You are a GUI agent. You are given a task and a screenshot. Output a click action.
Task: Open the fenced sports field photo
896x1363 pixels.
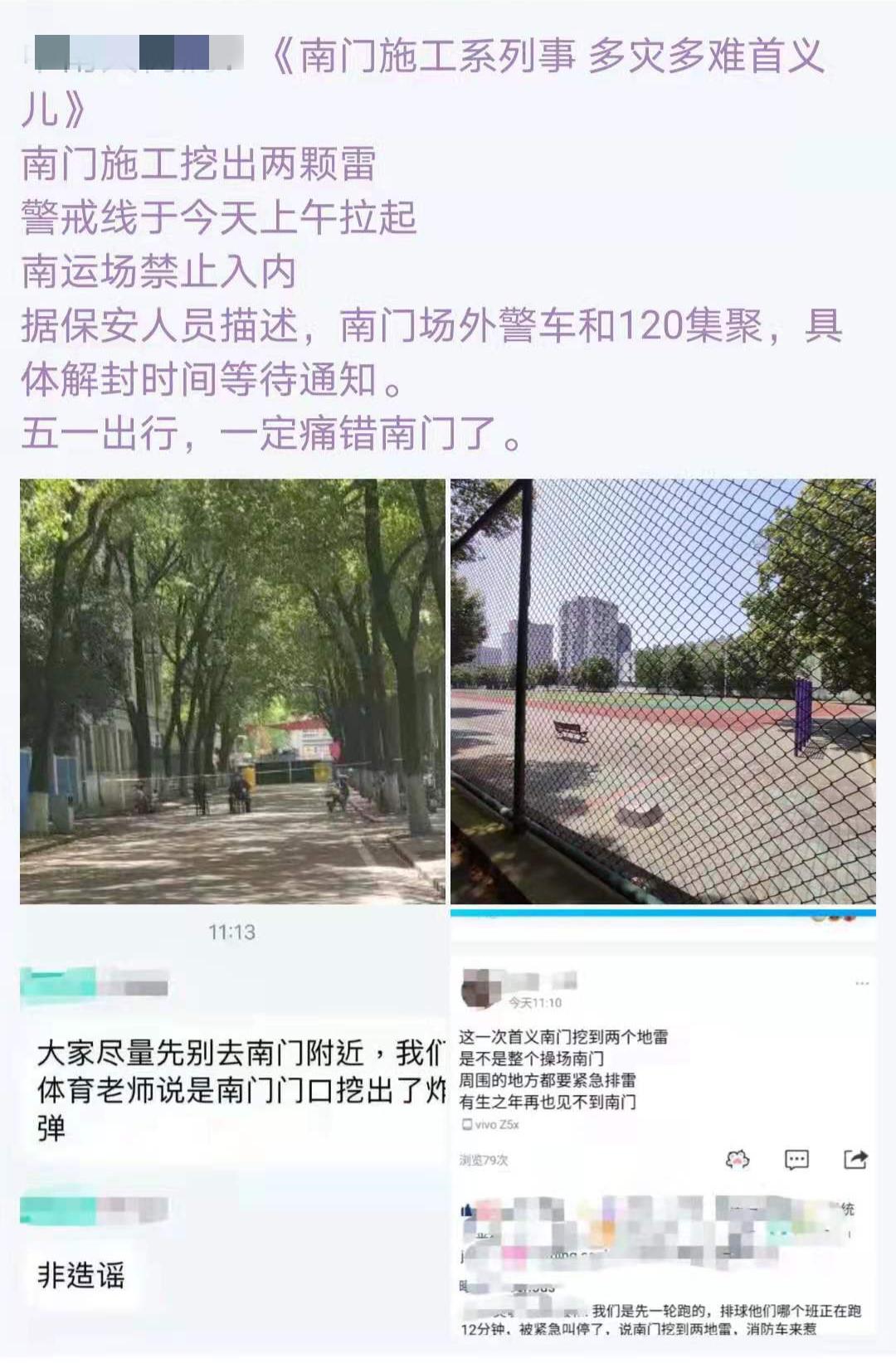(663, 691)
